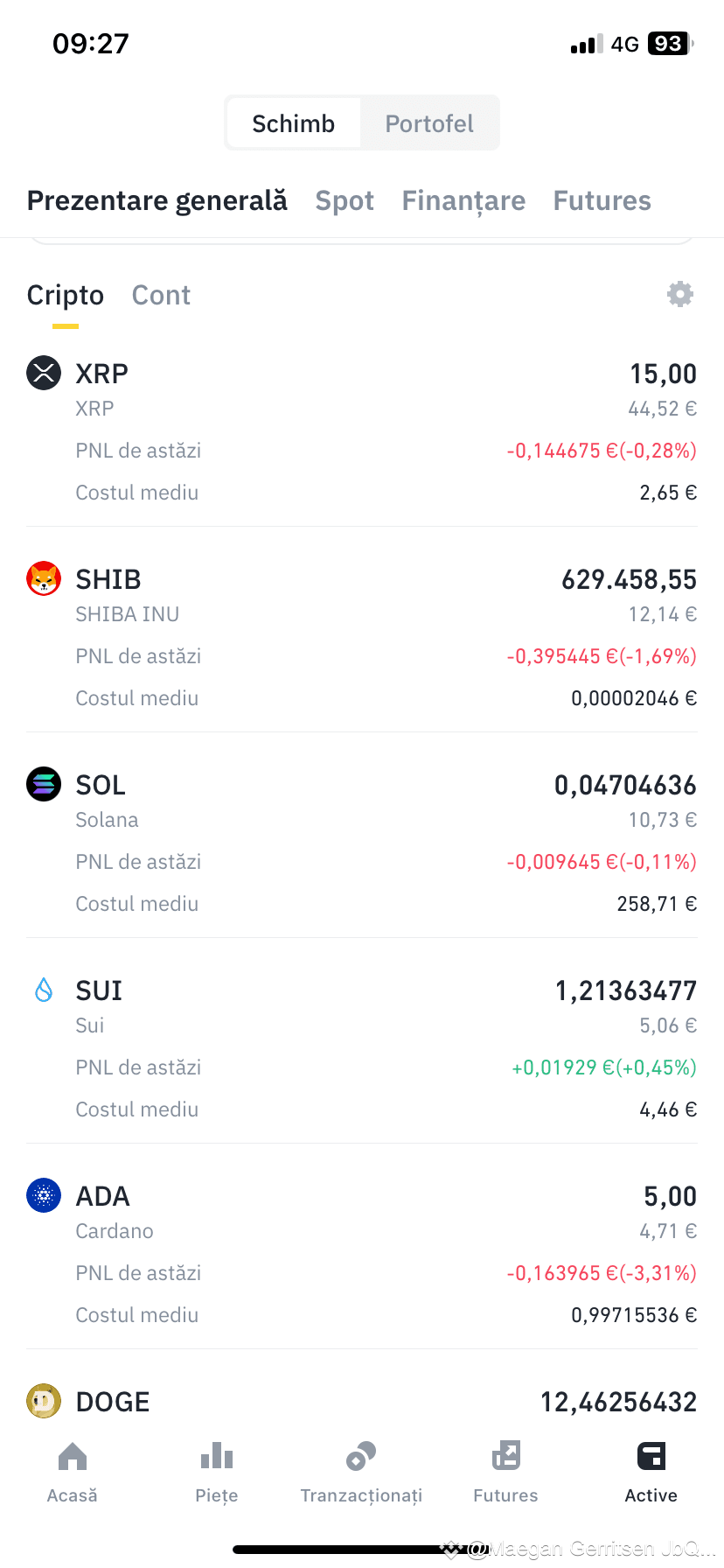The width and height of the screenshot is (724, 1568).
Task: Open Piețe in bottom navigation
Action: (x=217, y=1473)
